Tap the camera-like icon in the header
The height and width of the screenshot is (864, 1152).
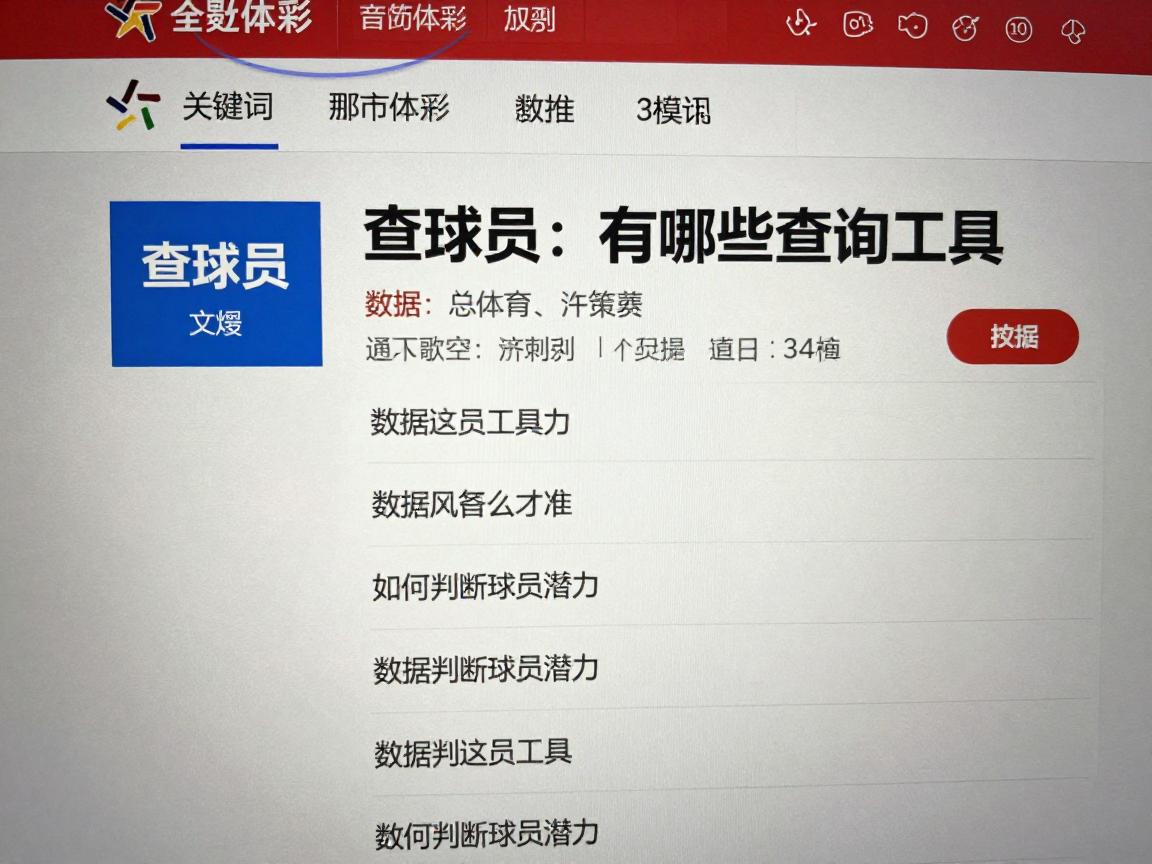pyautogui.click(x=857, y=25)
